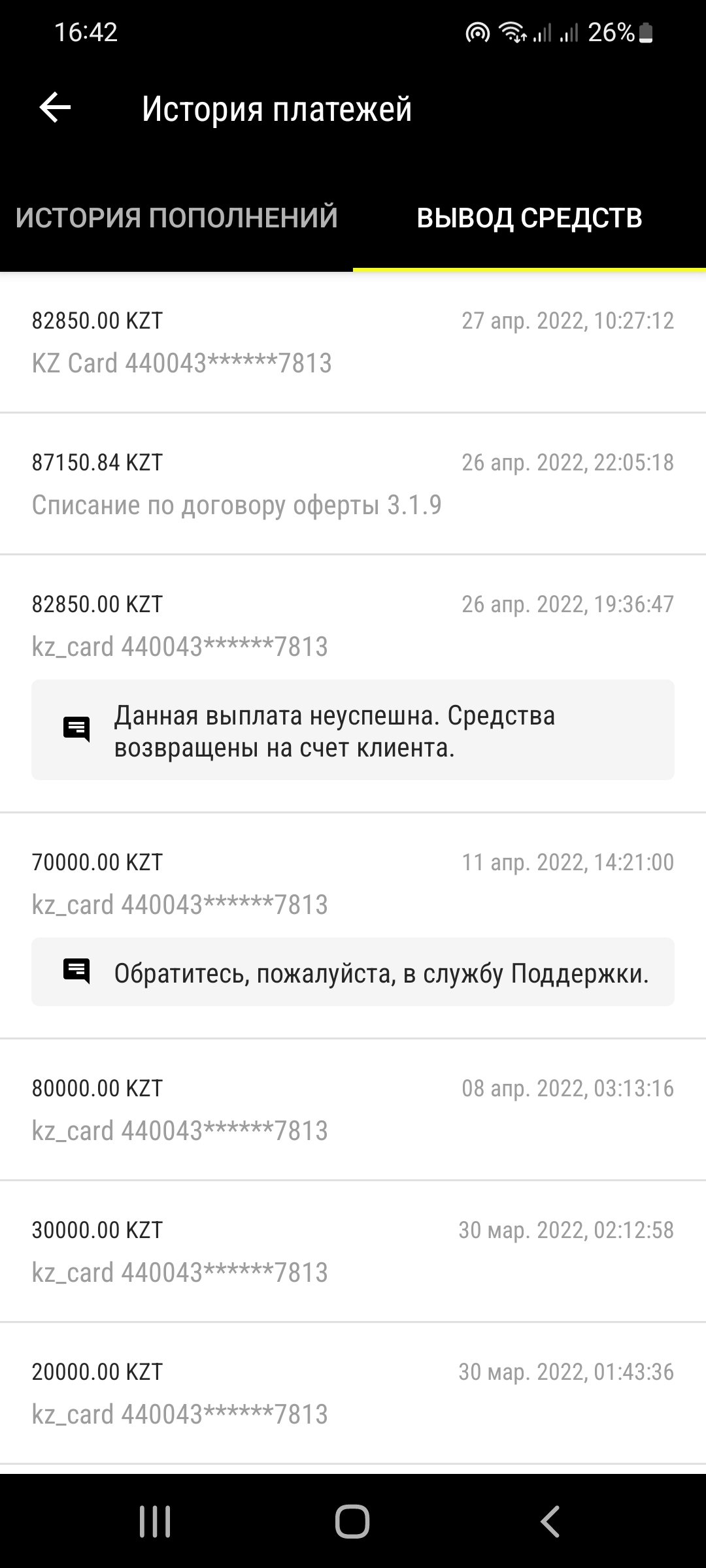Switch to the История пополнений tab

176,218
